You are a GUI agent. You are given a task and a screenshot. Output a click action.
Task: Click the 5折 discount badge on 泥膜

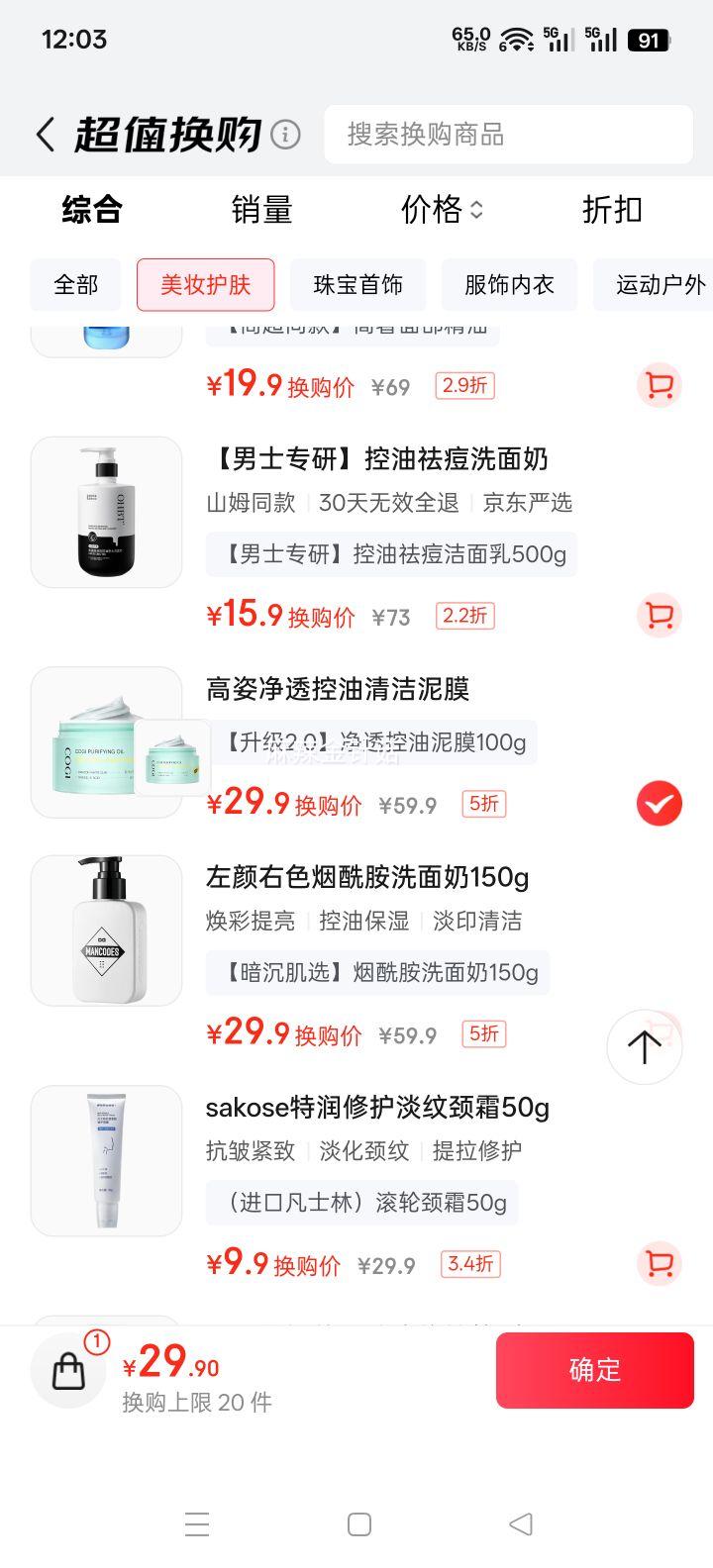482,805
